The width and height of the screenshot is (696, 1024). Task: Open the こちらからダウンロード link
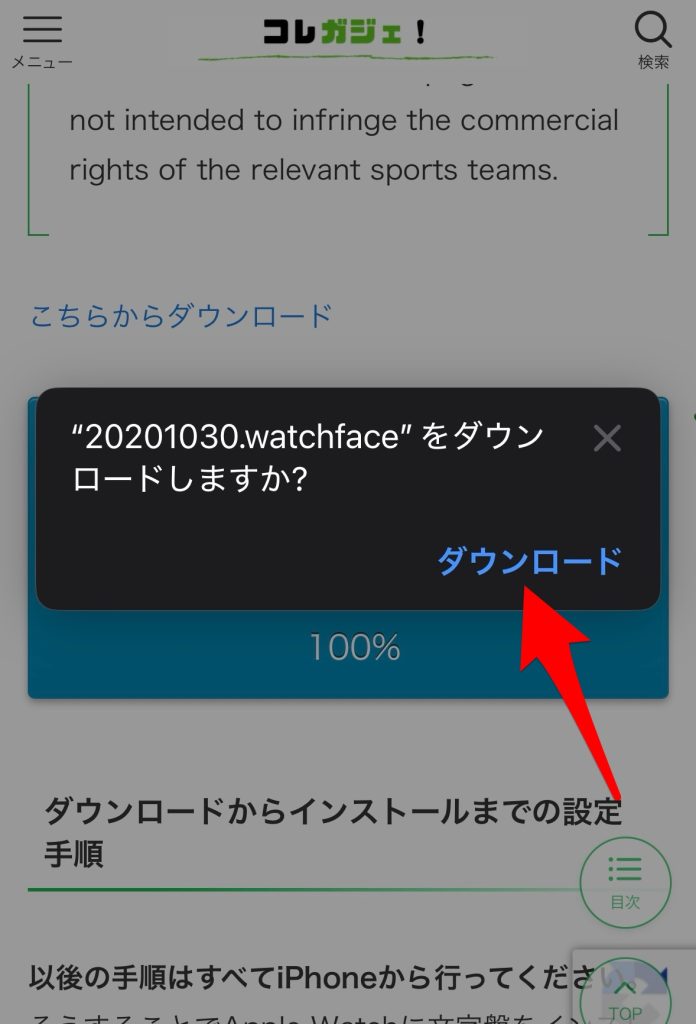click(181, 316)
